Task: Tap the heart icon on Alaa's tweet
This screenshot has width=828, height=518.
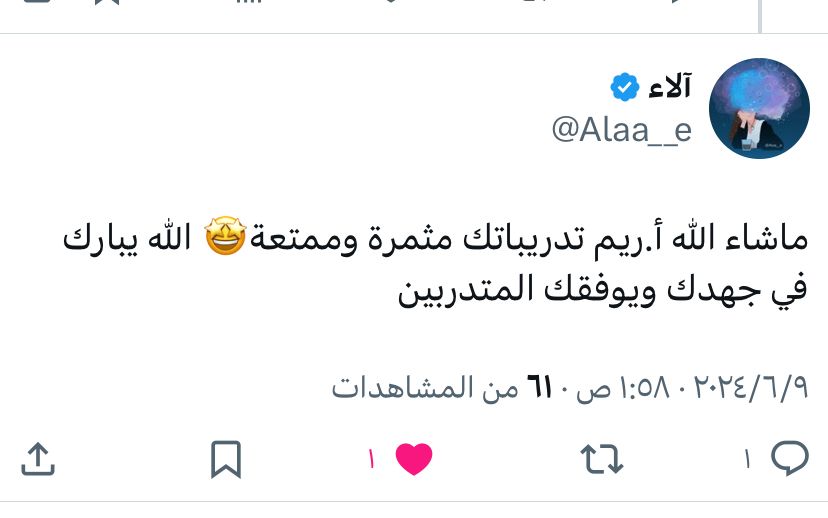Action: click(x=413, y=459)
